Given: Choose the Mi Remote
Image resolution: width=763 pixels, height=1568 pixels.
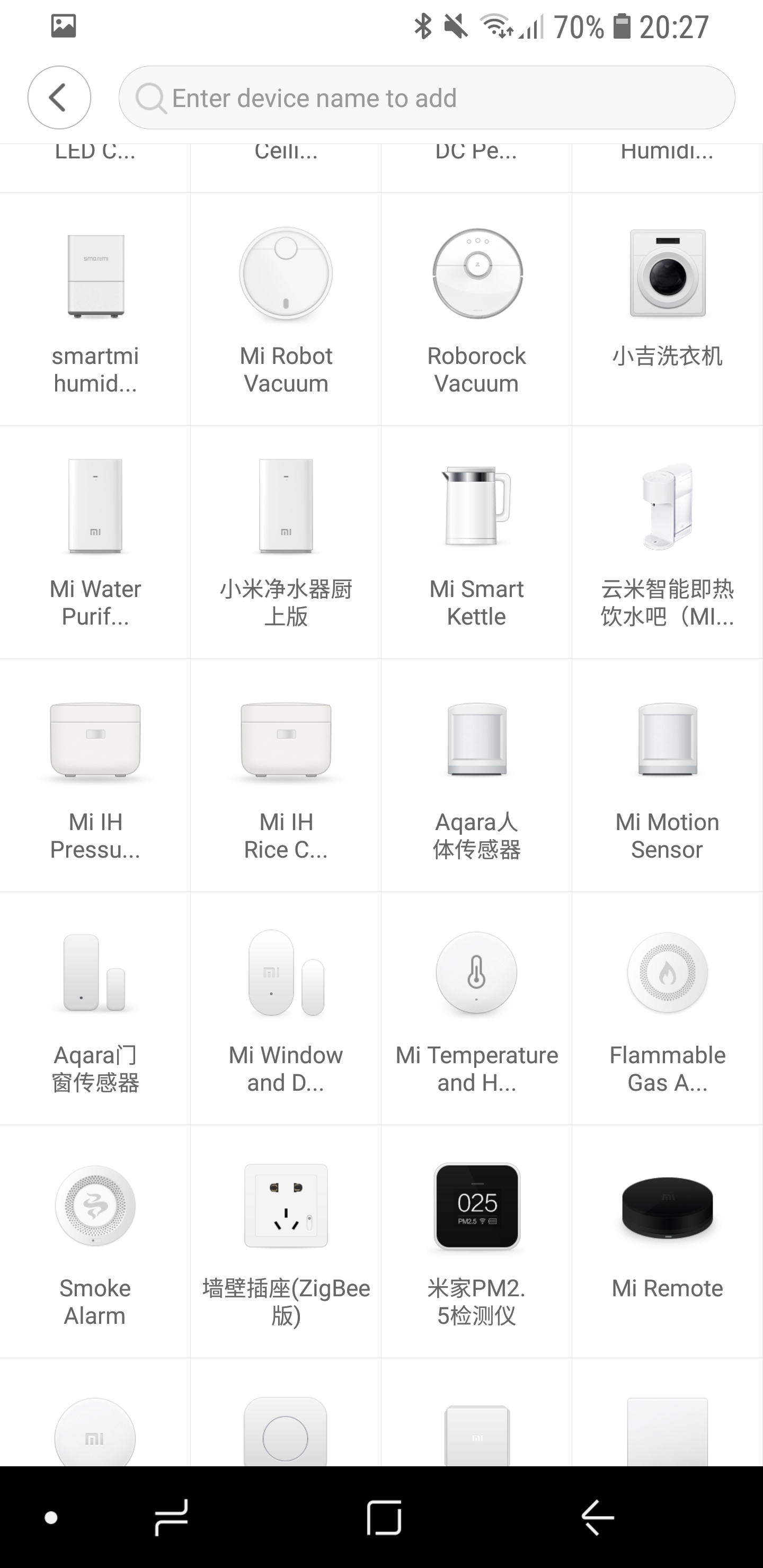Looking at the screenshot, I should 668,1241.
